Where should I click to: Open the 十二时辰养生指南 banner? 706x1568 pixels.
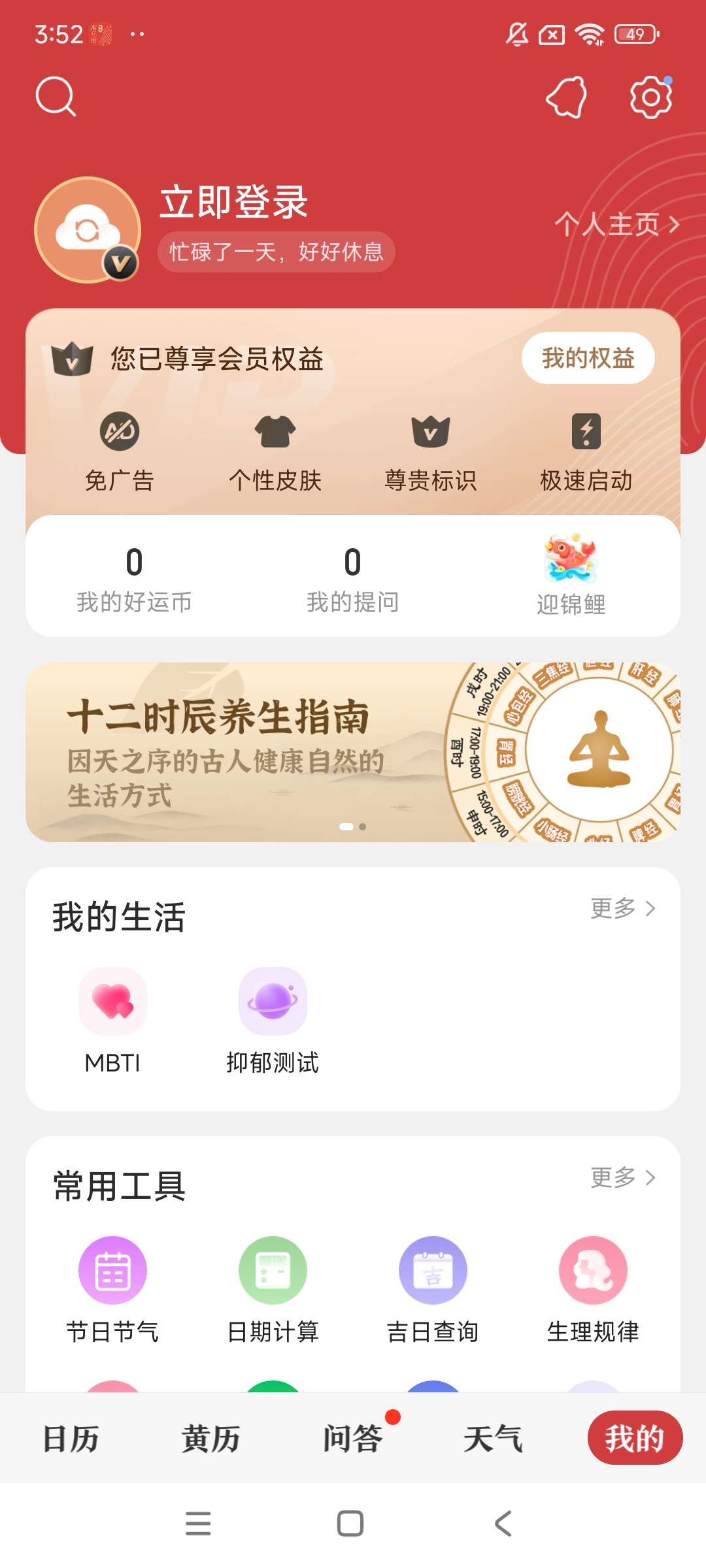click(x=353, y=752)
